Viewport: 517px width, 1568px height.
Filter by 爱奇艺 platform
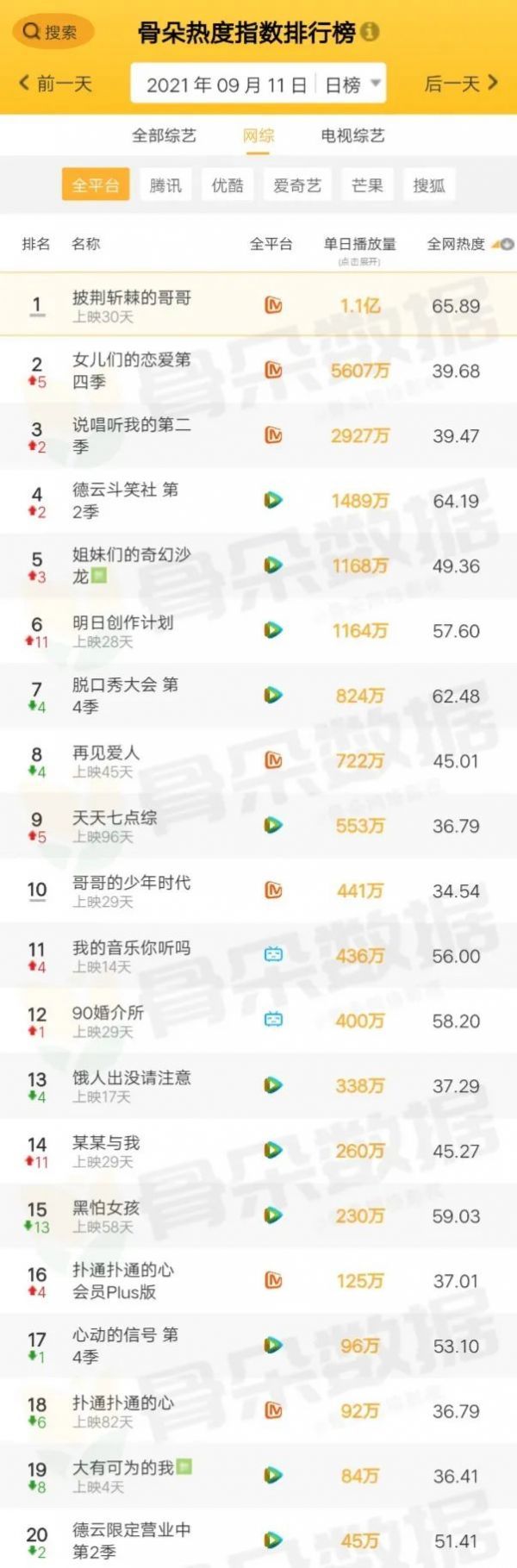297,185
